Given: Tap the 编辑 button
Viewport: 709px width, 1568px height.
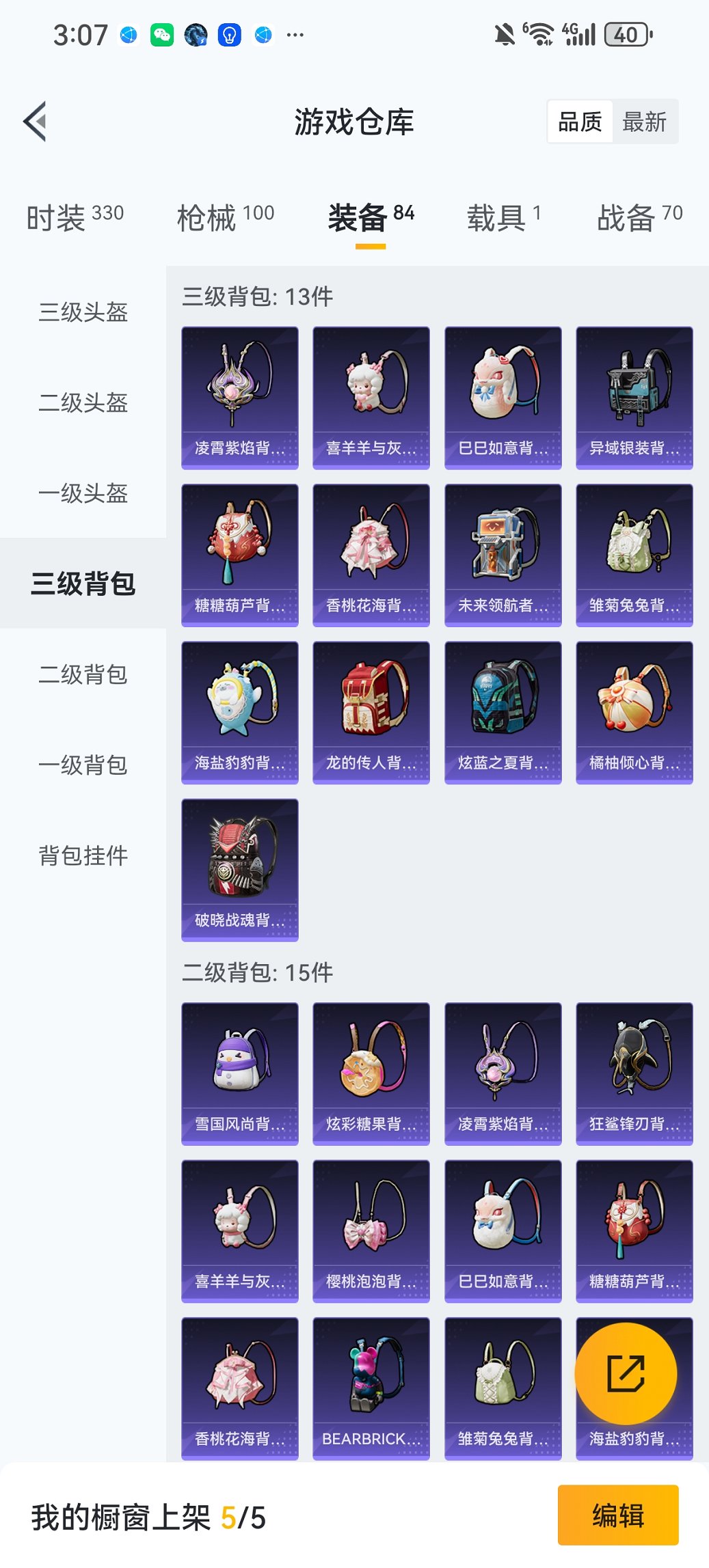Looking at the screenshot, I should click(x=617, y=1515).
